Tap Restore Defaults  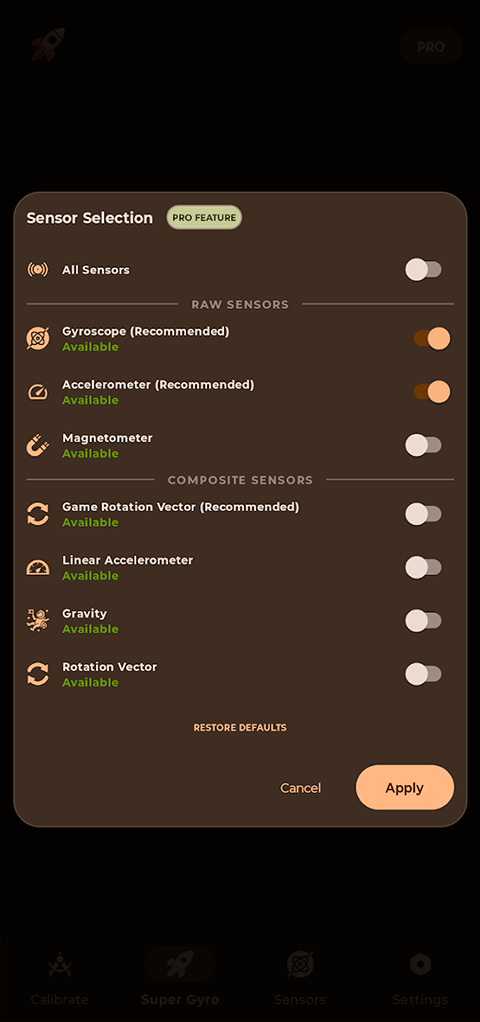[x=240, y=727]
